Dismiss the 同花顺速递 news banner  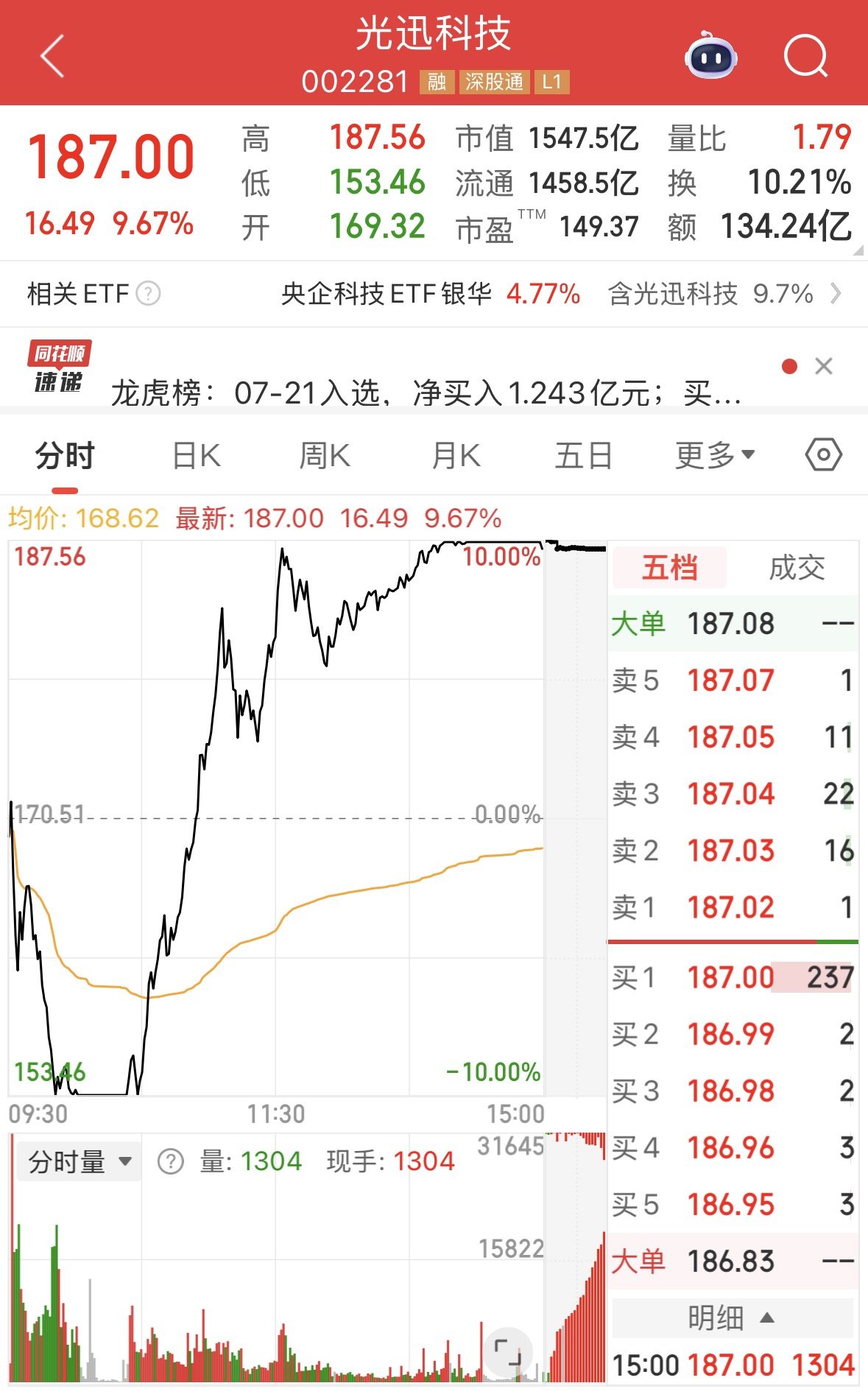pos(824,366)
